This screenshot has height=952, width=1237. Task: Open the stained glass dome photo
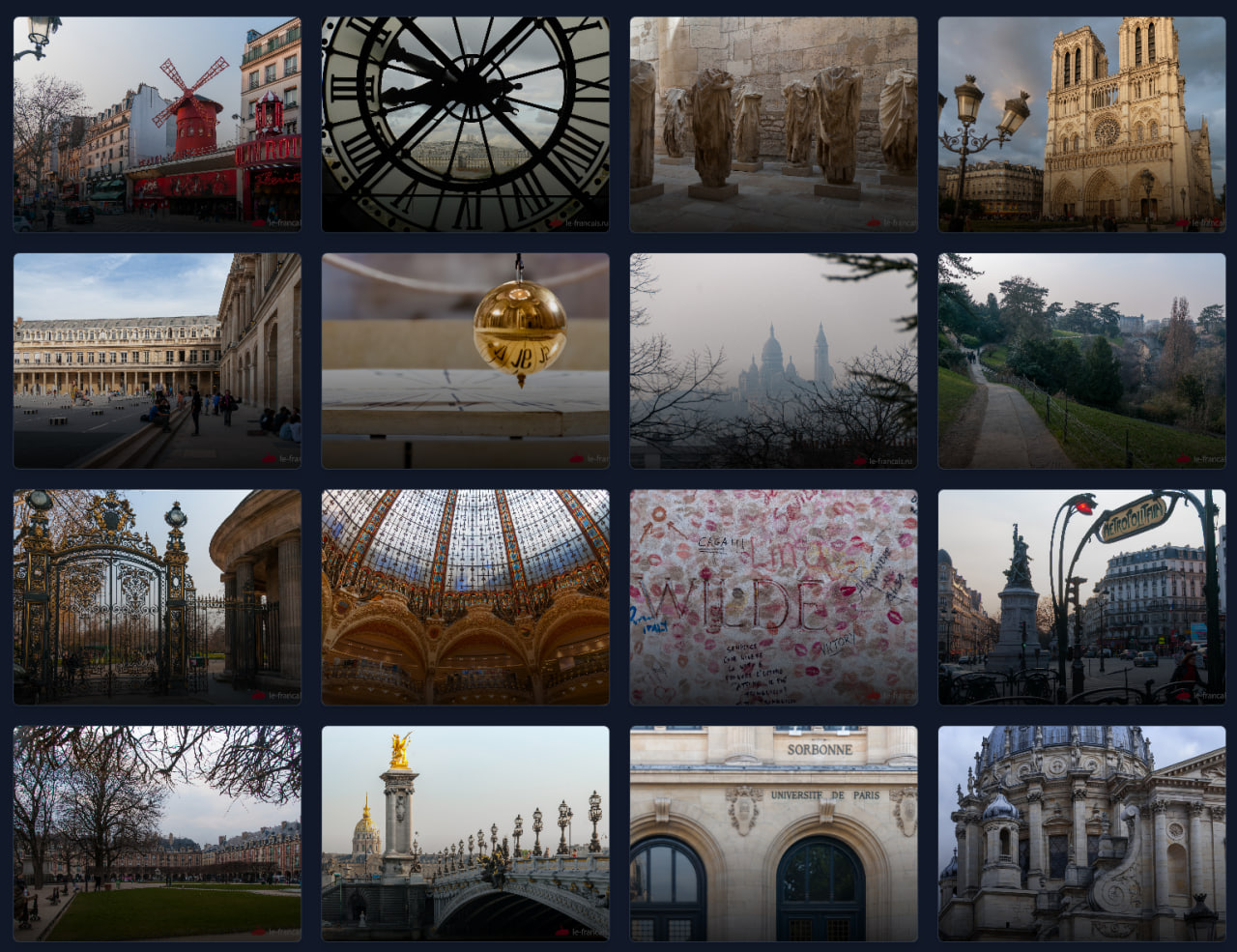(x=465, y=597)
